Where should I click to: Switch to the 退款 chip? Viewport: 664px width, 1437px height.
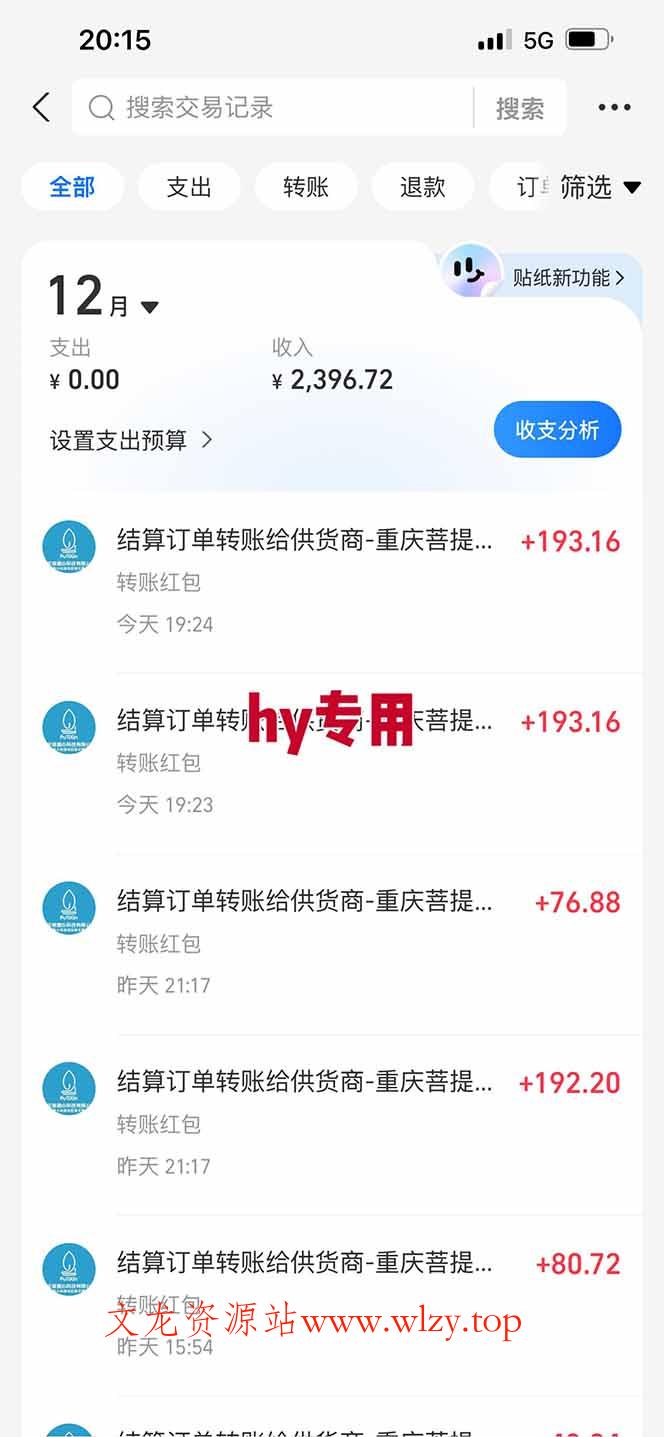coord(422,187)
